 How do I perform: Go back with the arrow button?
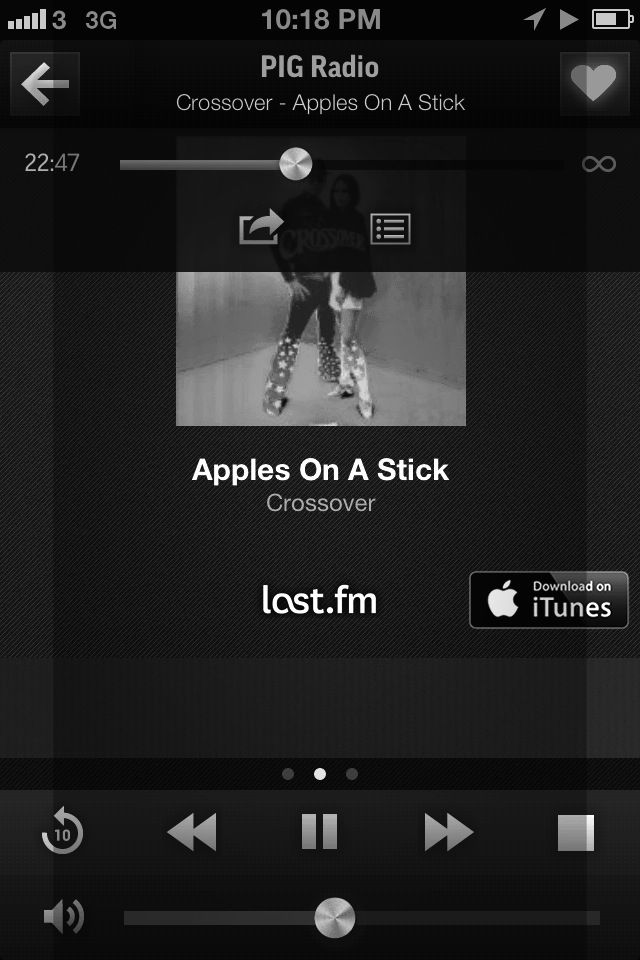tap(45, 85)
